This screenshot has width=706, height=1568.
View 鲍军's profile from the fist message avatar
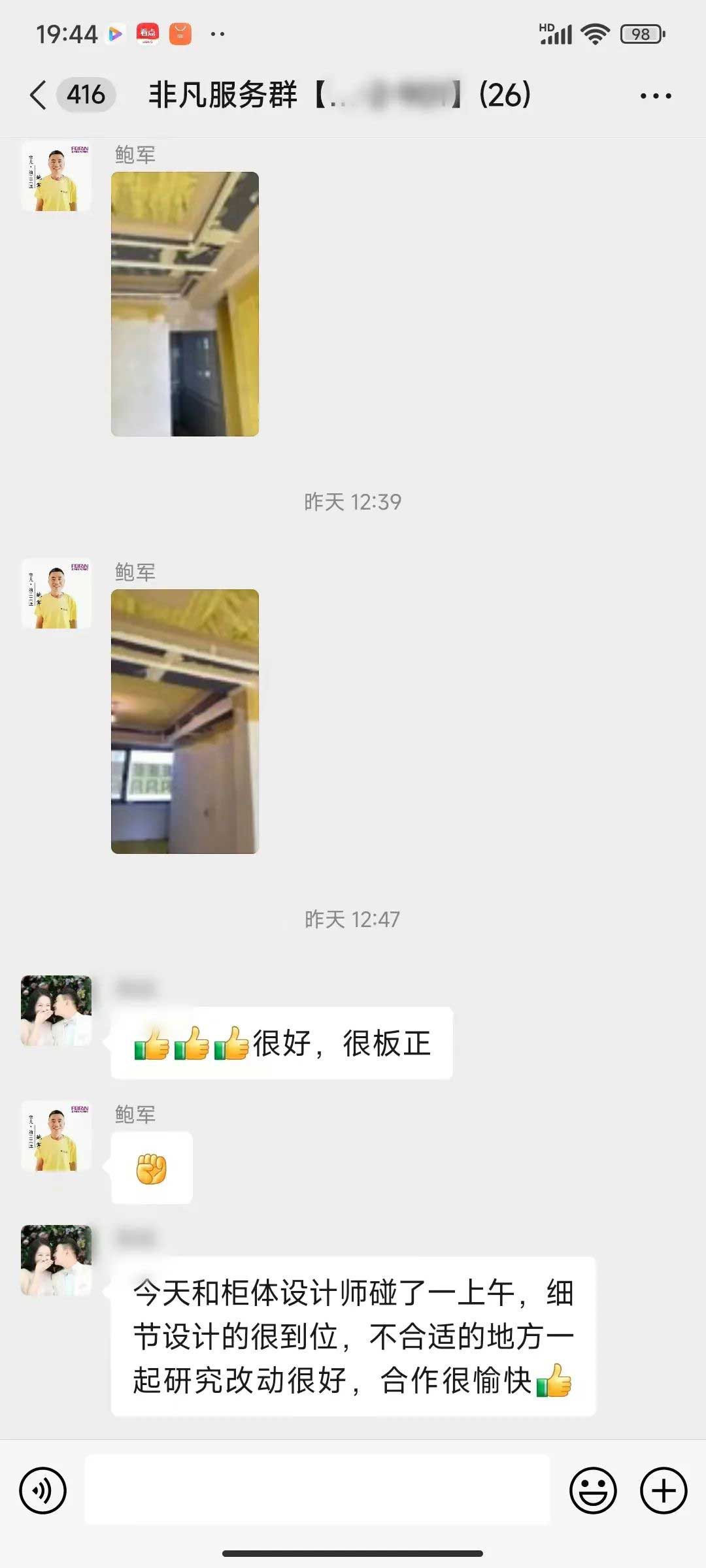pyautogui.click(x=56, y=1136)
